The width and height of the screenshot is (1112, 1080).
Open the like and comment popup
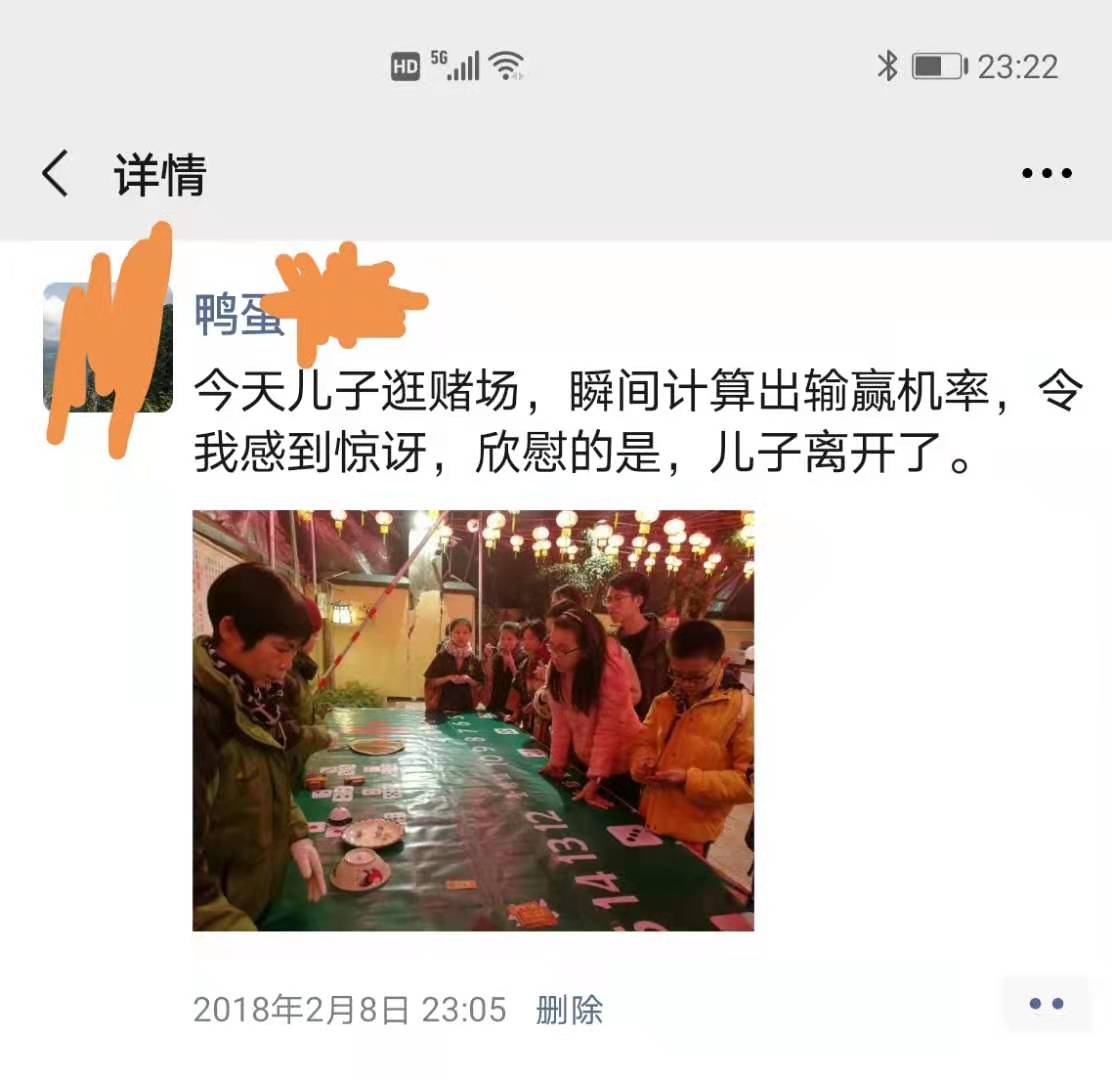click(1045, 1004)
